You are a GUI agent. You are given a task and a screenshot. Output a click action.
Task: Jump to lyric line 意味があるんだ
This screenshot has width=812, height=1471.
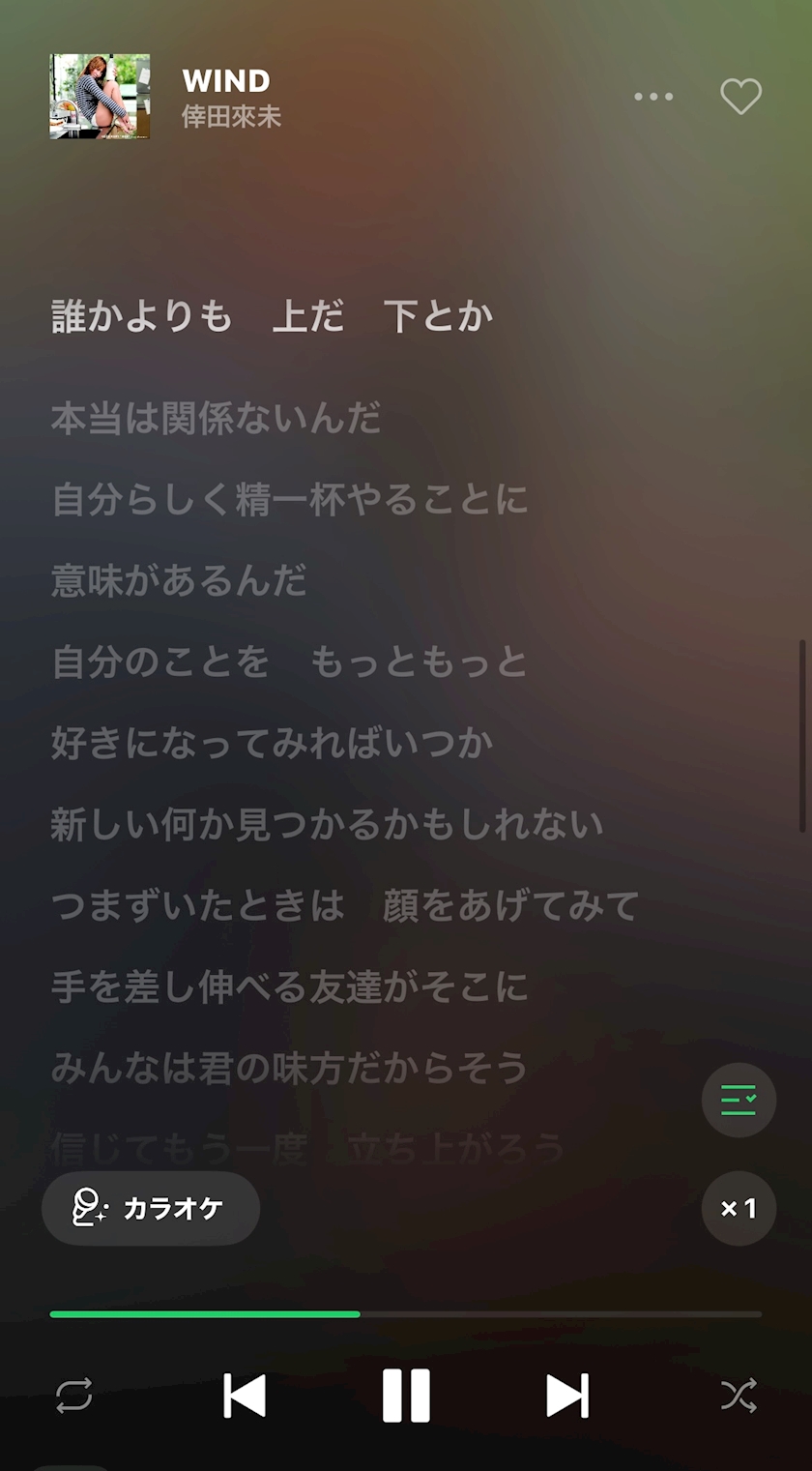point(179,581)
